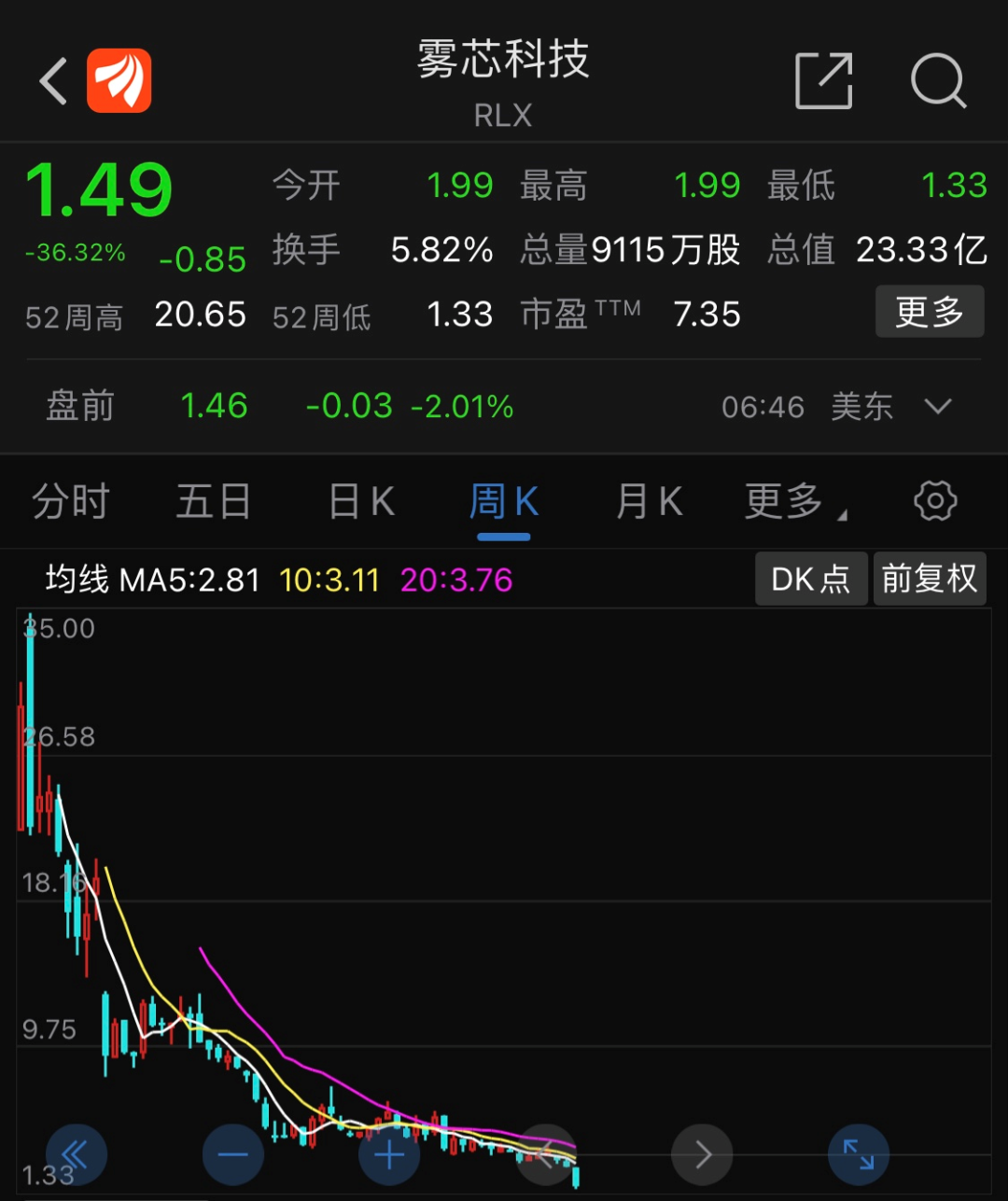The height and width of the screenshot is (1201, 1008).
Task: Select the 日K chart tab
Action: [362, 502]
